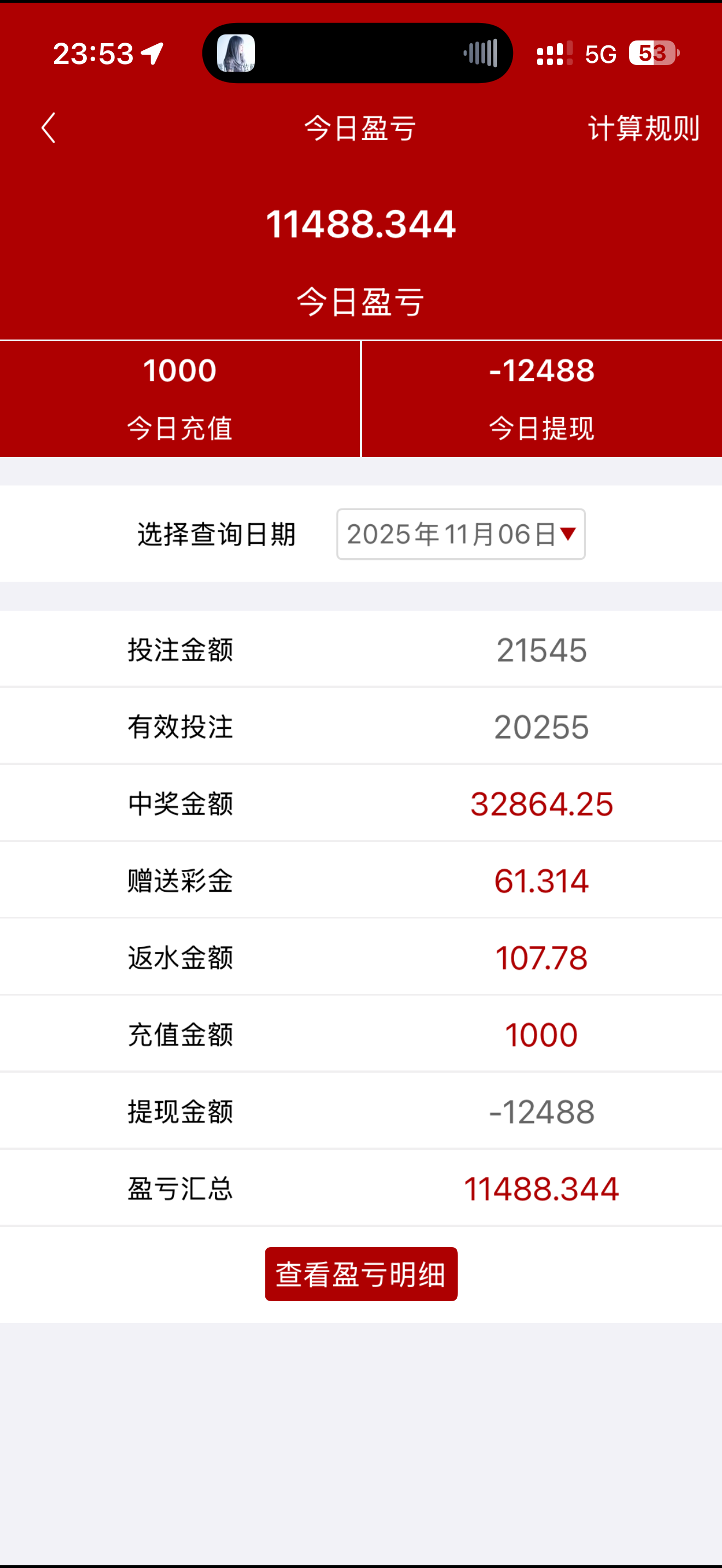722x1568 pixels.
Task: Open the 选择查询日期 date dropdown
Action: click(461, 535)
